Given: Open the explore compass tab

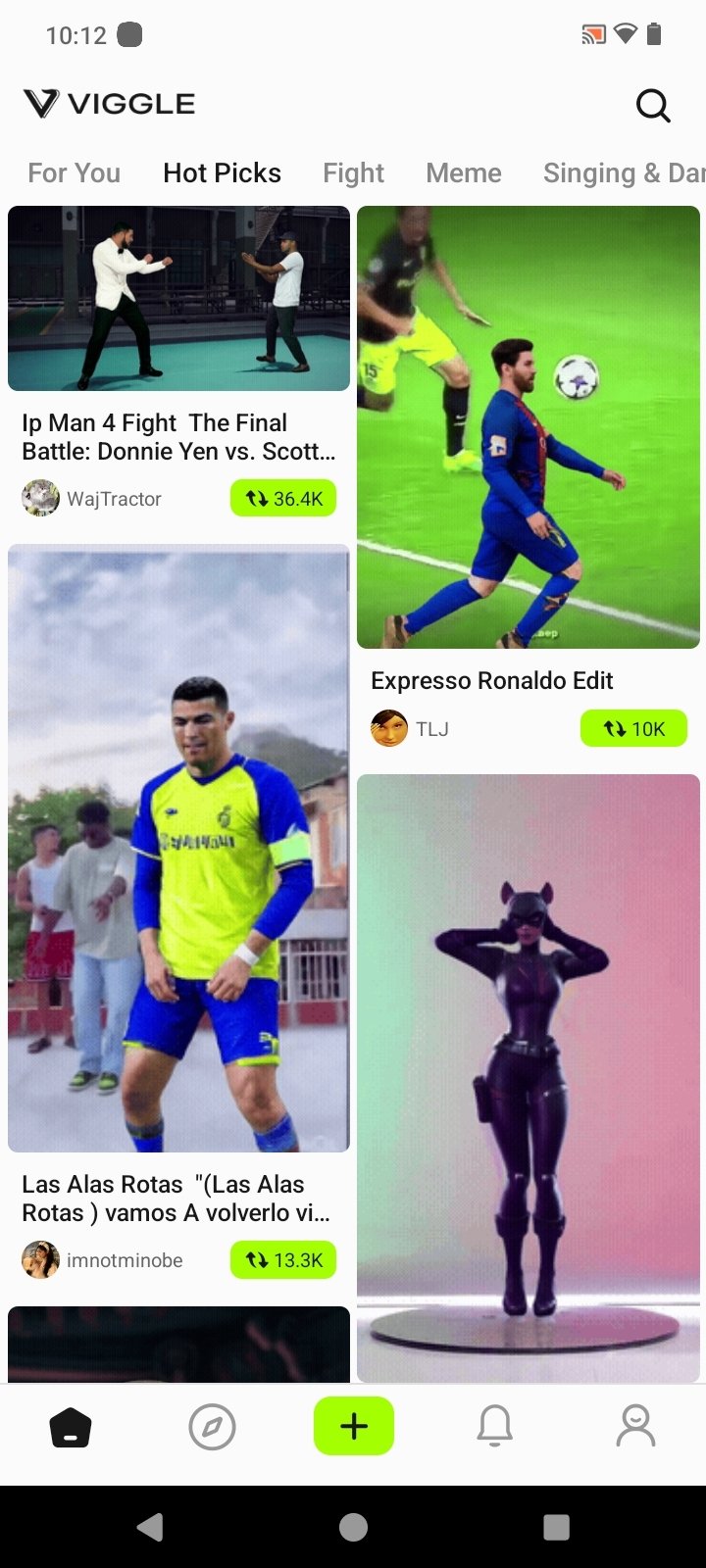Looking at the screenshot, I should (x=212, y=1427).
